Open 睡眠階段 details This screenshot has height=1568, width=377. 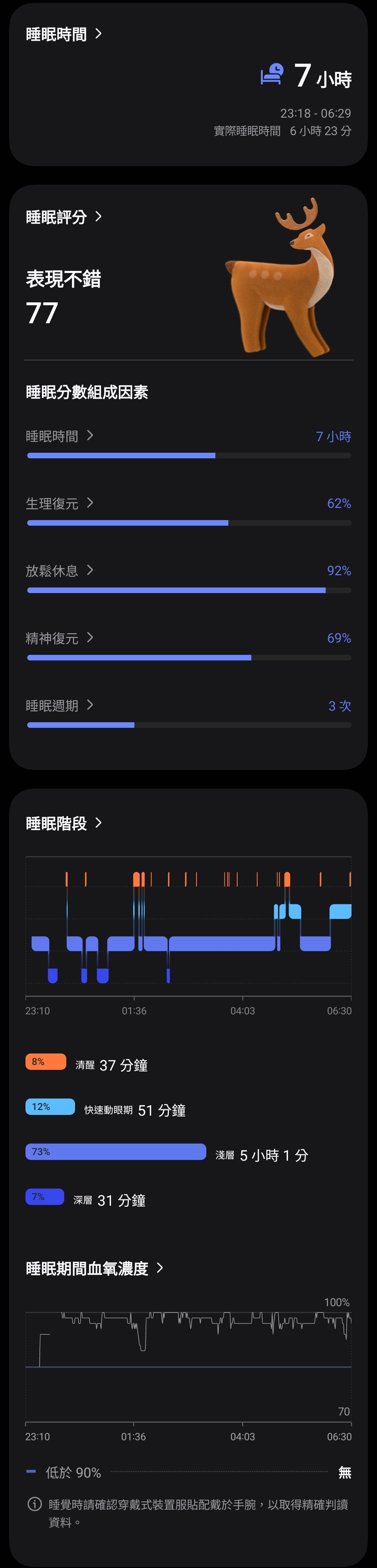[63, 823]
